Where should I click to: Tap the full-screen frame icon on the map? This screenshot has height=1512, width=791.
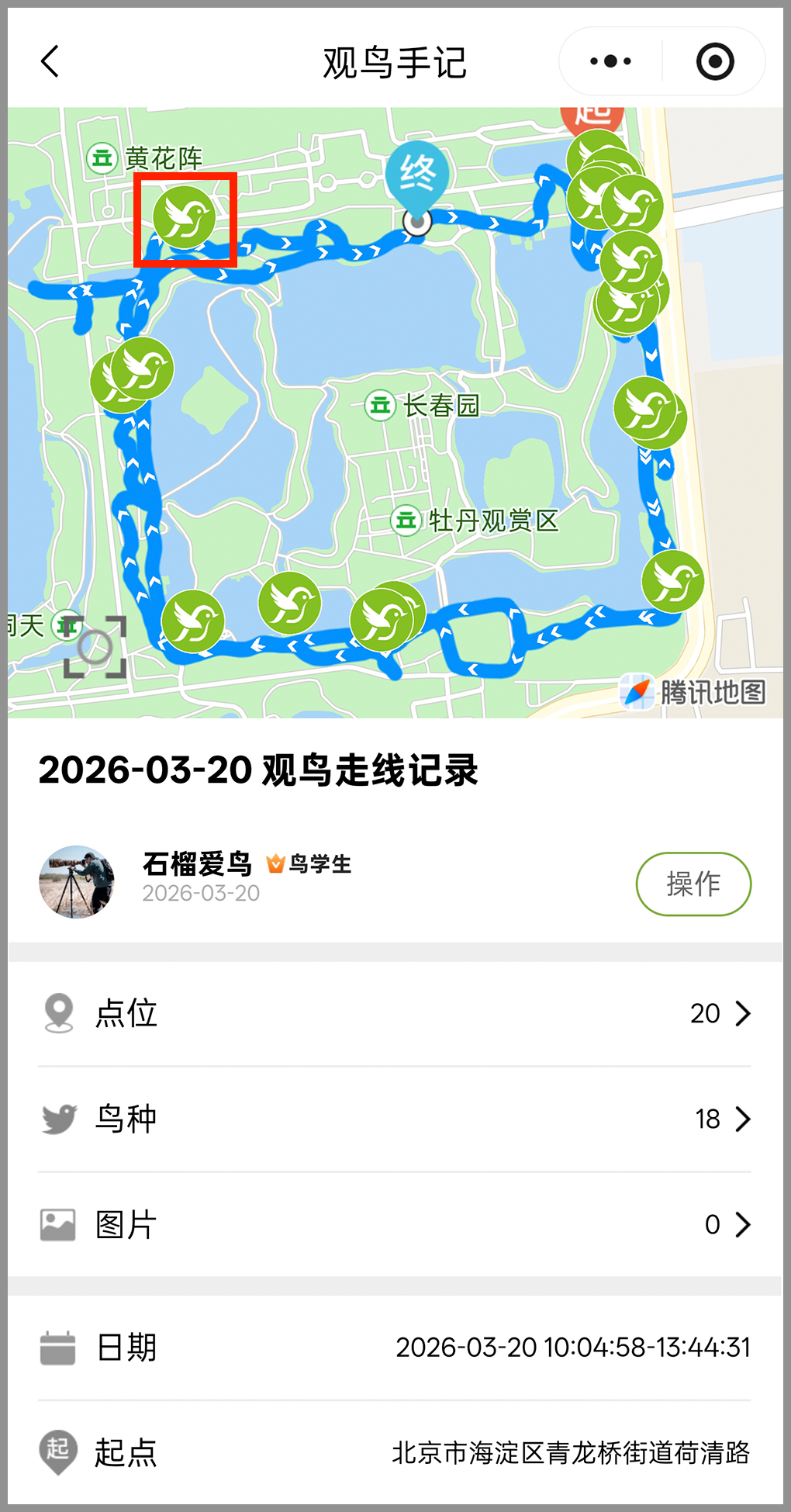click(95, 647)
